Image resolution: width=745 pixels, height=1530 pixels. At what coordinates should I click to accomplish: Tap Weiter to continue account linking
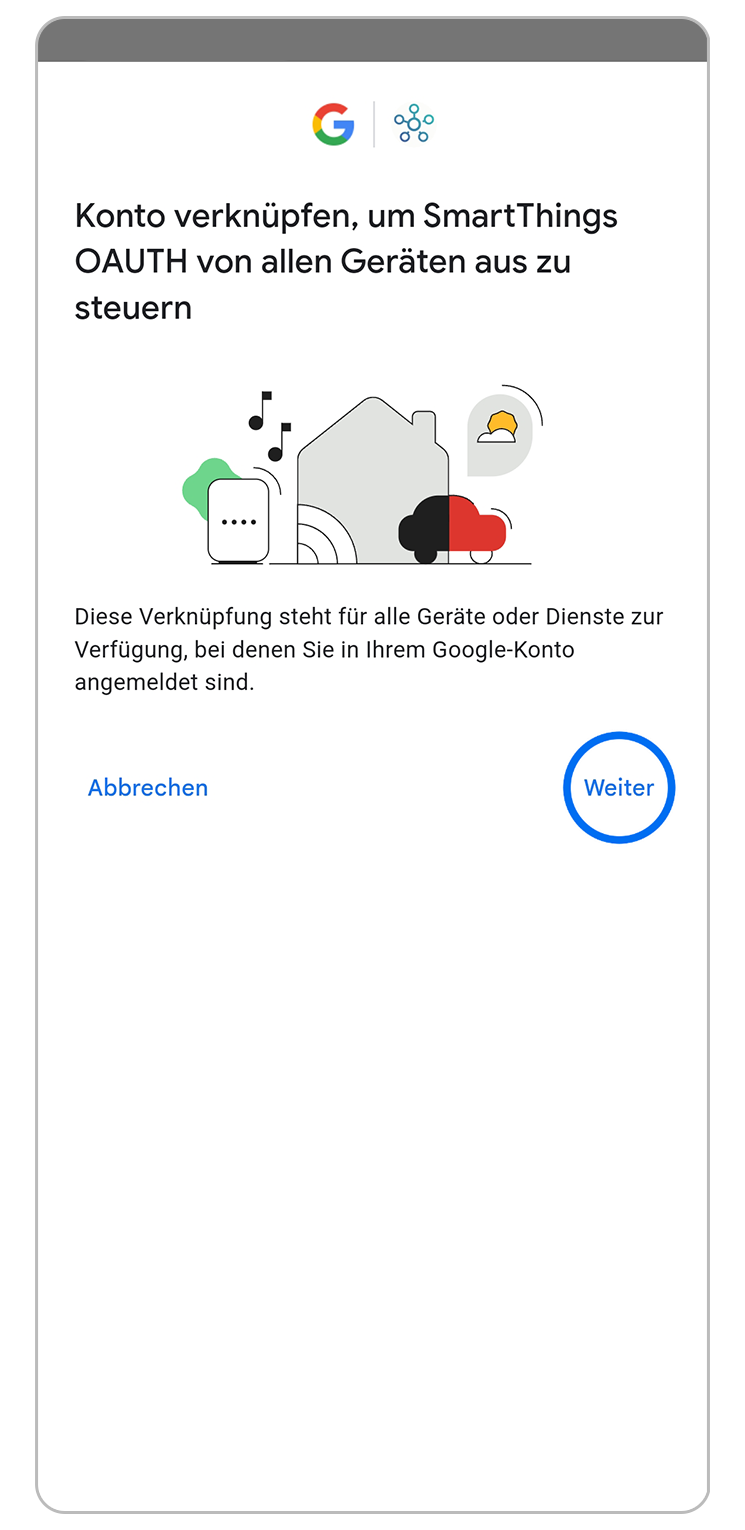point(619,788)
